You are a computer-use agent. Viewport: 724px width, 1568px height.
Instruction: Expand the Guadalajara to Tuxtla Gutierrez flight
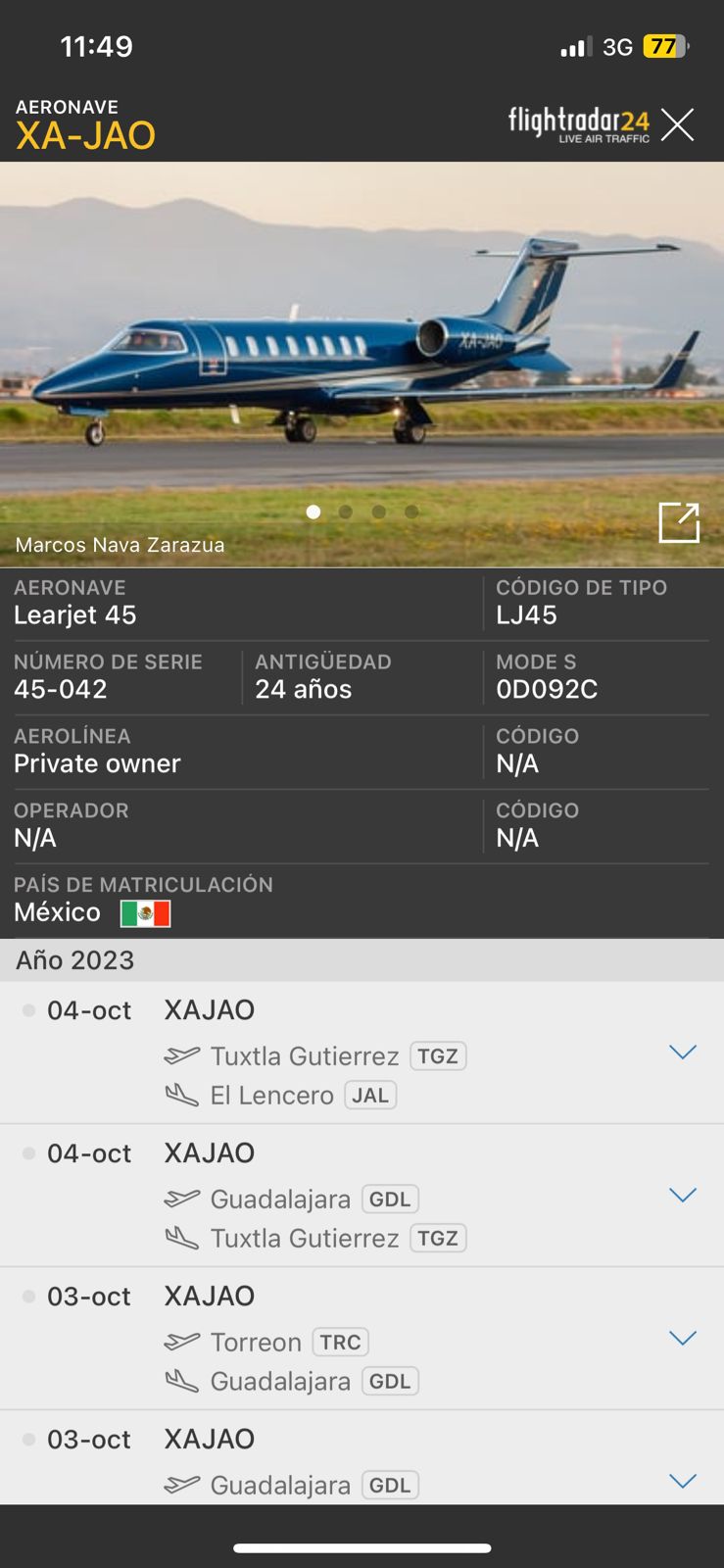682,1196
